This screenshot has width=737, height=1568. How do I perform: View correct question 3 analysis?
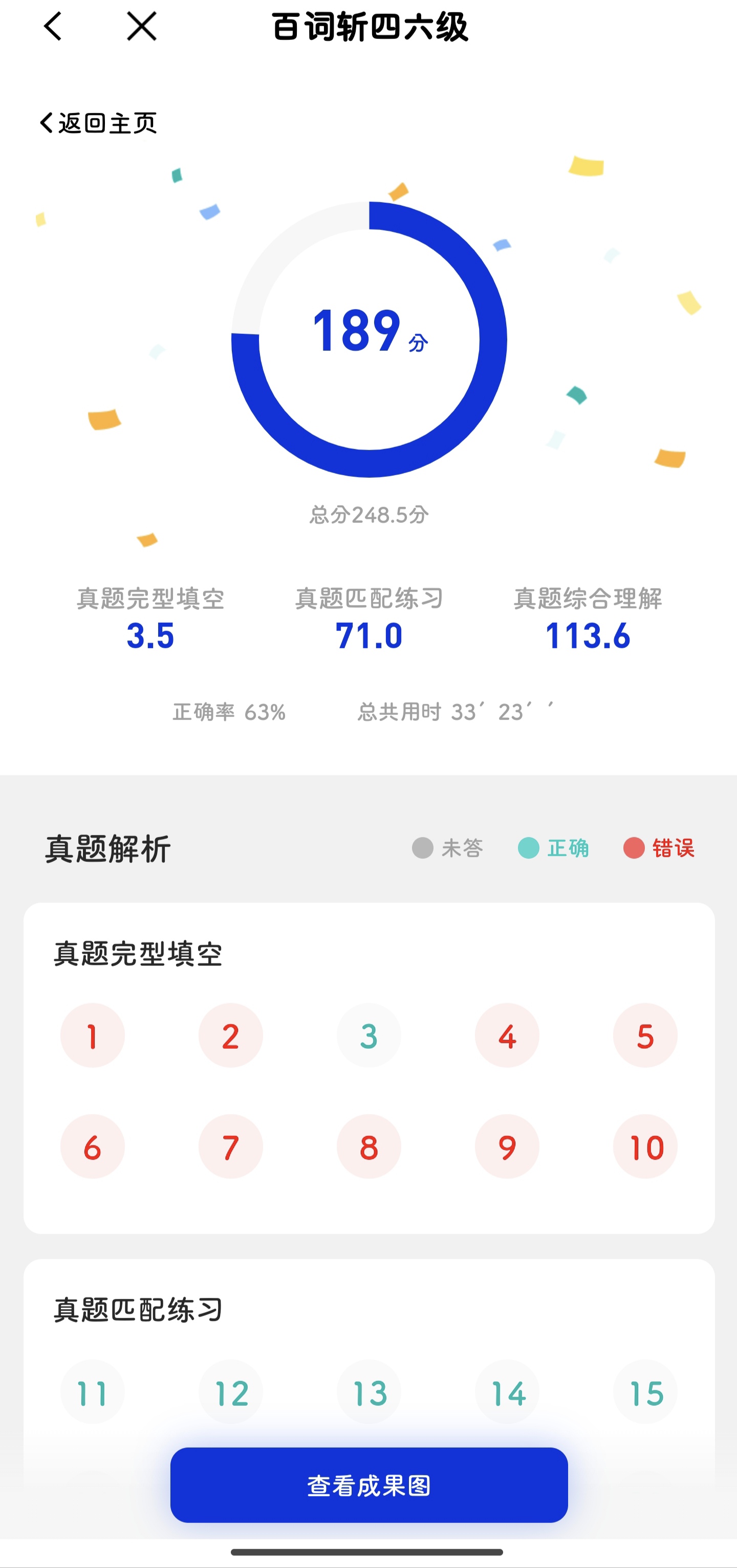(x=369, y=1035)
